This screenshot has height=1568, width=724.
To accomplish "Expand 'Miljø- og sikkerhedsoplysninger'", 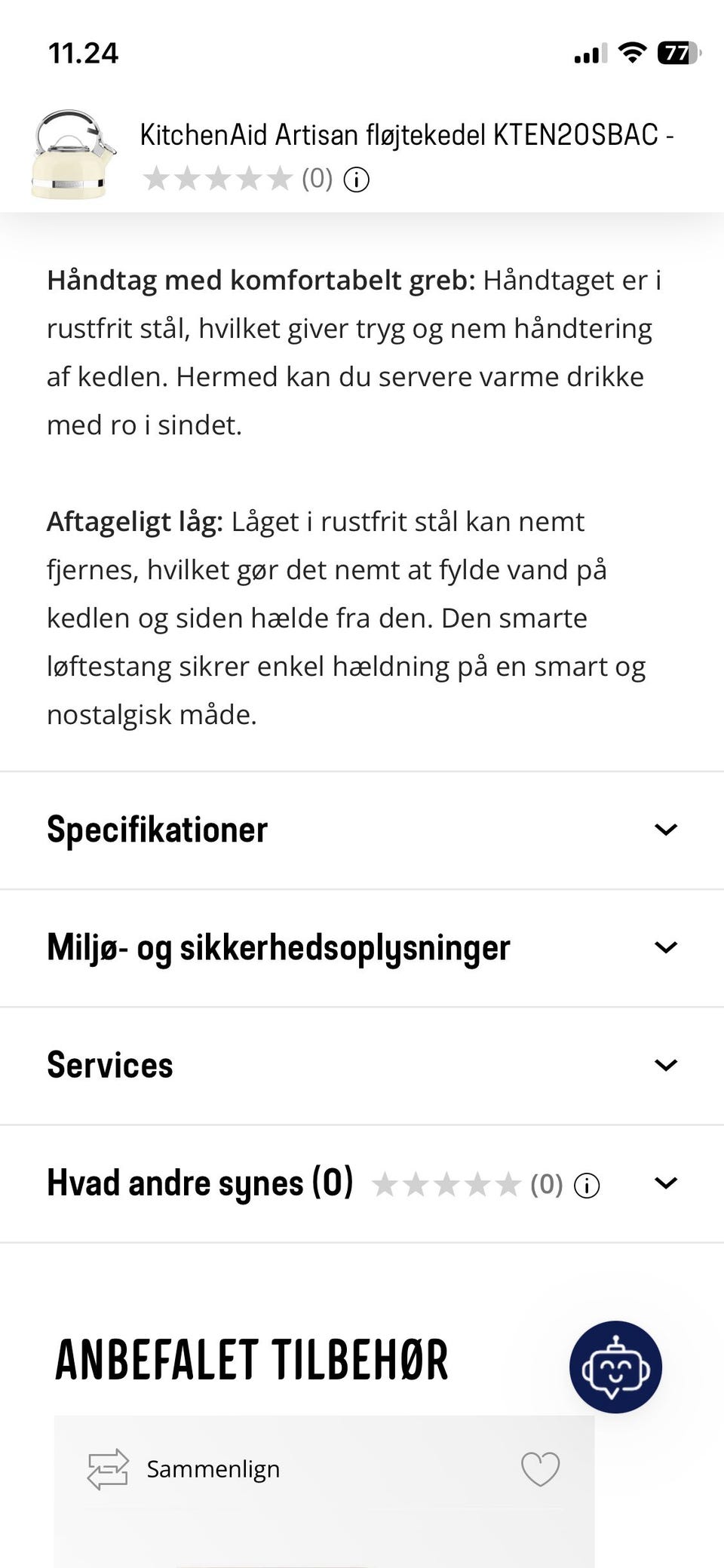I will click(278, 947).
